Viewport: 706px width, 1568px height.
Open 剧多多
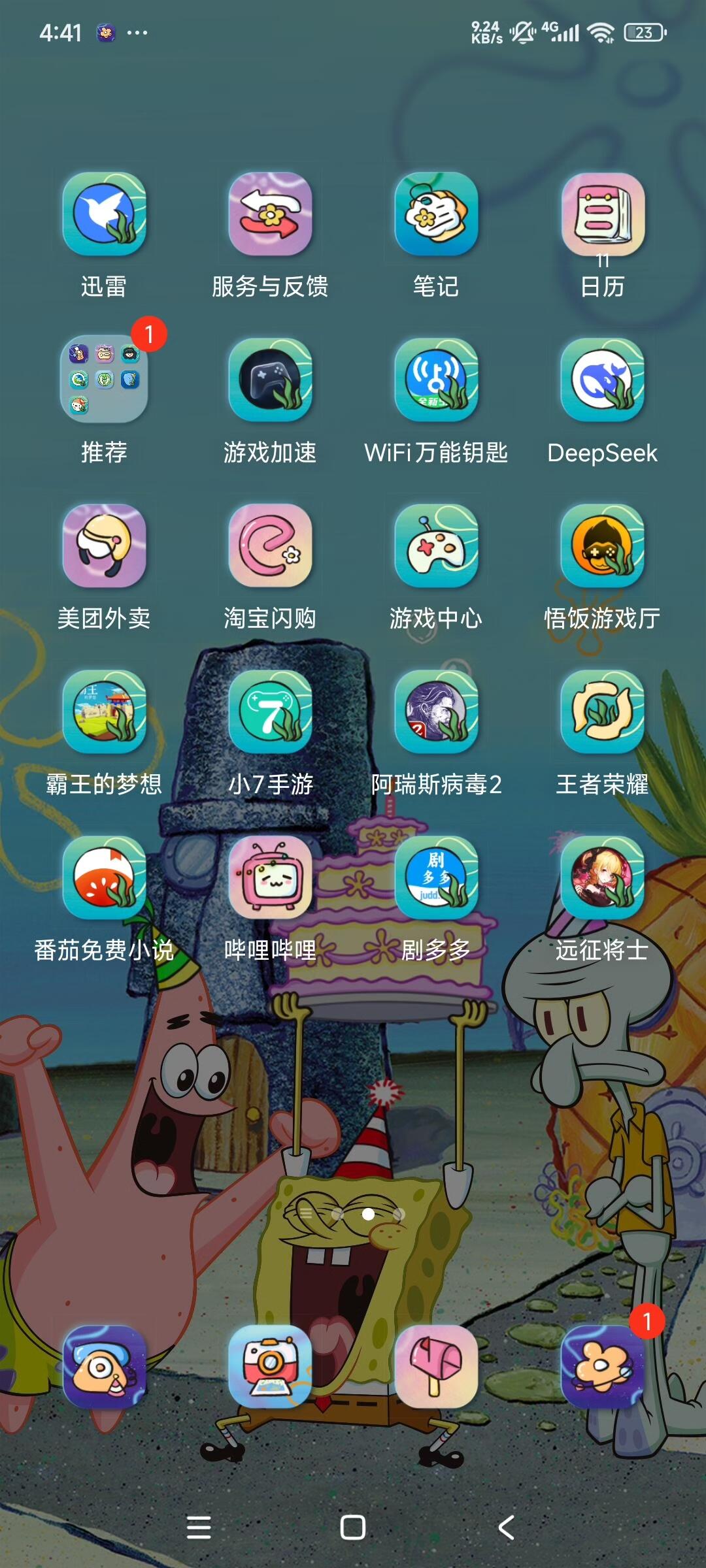click(x=436, y=877)
